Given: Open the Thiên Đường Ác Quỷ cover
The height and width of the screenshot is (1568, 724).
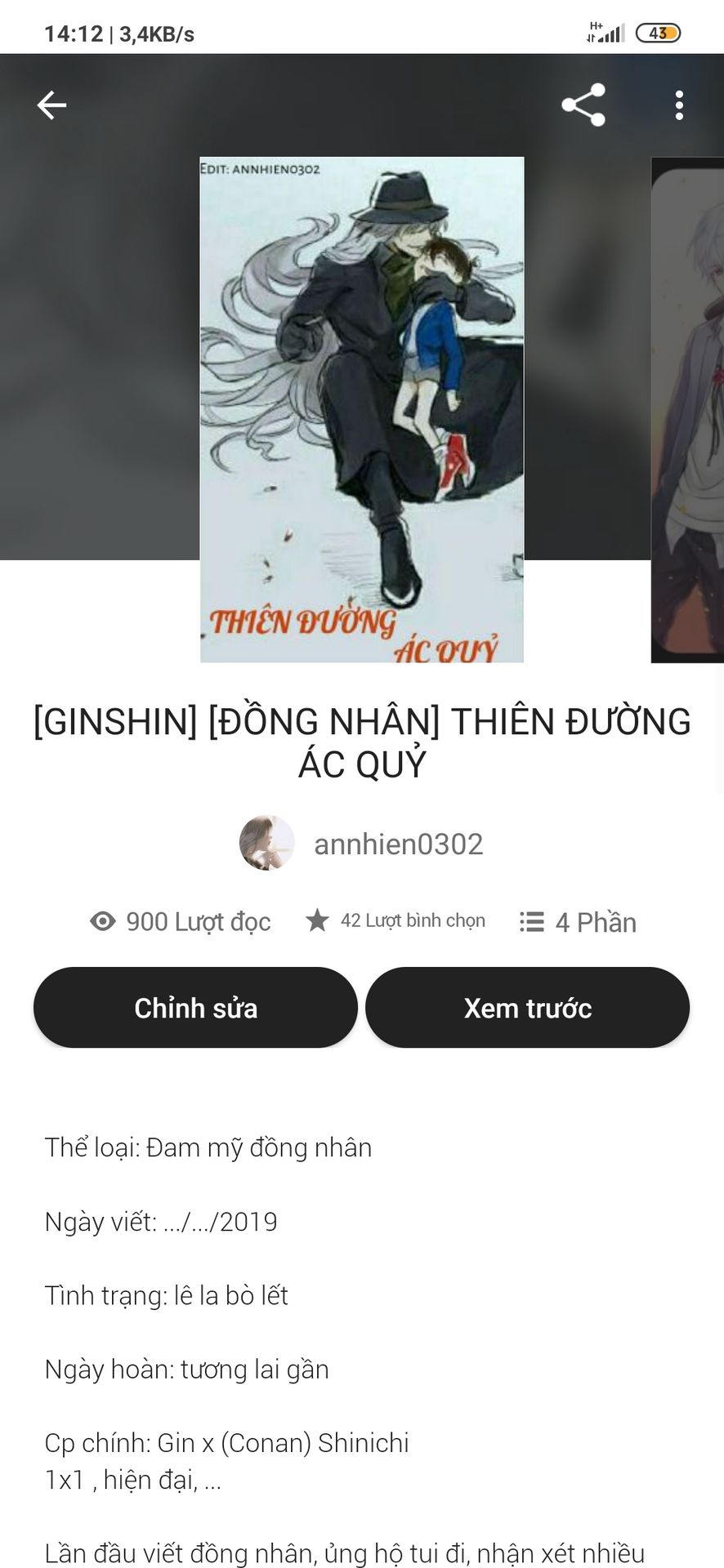Looking at the screenshot, I should pyautogui.click(x=362, y=409).
